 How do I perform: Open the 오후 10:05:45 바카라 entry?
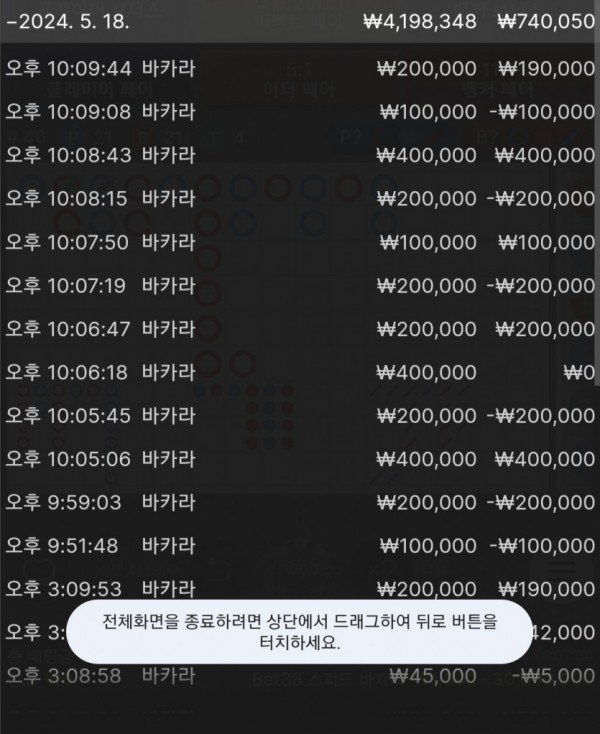[x=300, y=415]
